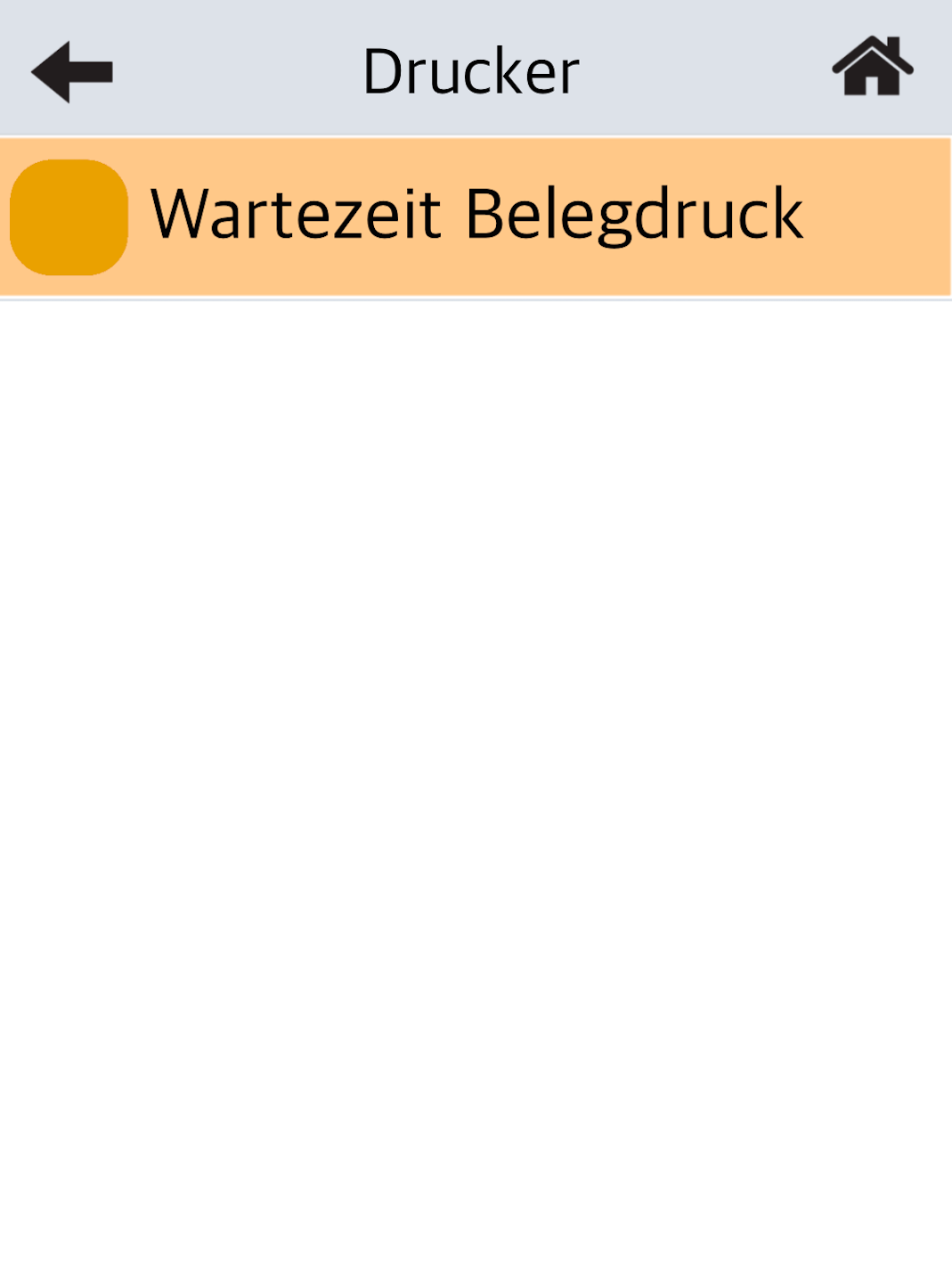This screenshot has height=1283, width=952.
Task: Go back from the Drucker screen
Action: coord(72,71)
